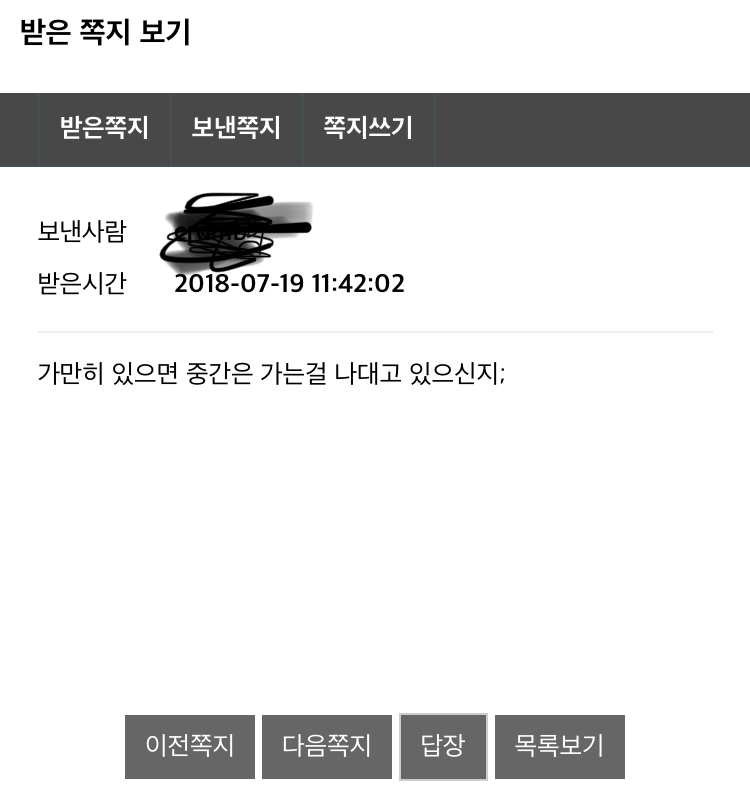
Task: View the previous message with 이전쪽지
Action: (190, 746)
